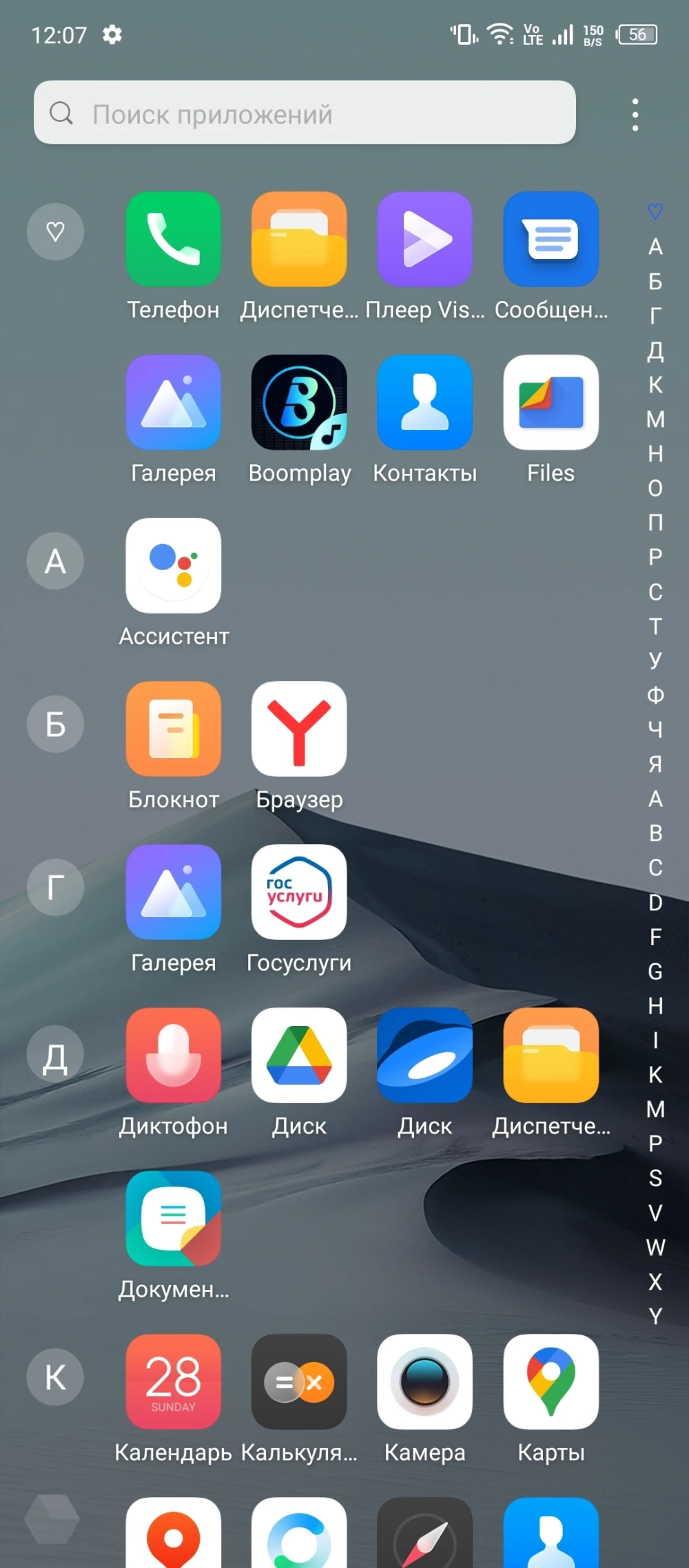Open the Камера app
The height and width of the screenshot is (1568, 689).
tap(424, 1381)
